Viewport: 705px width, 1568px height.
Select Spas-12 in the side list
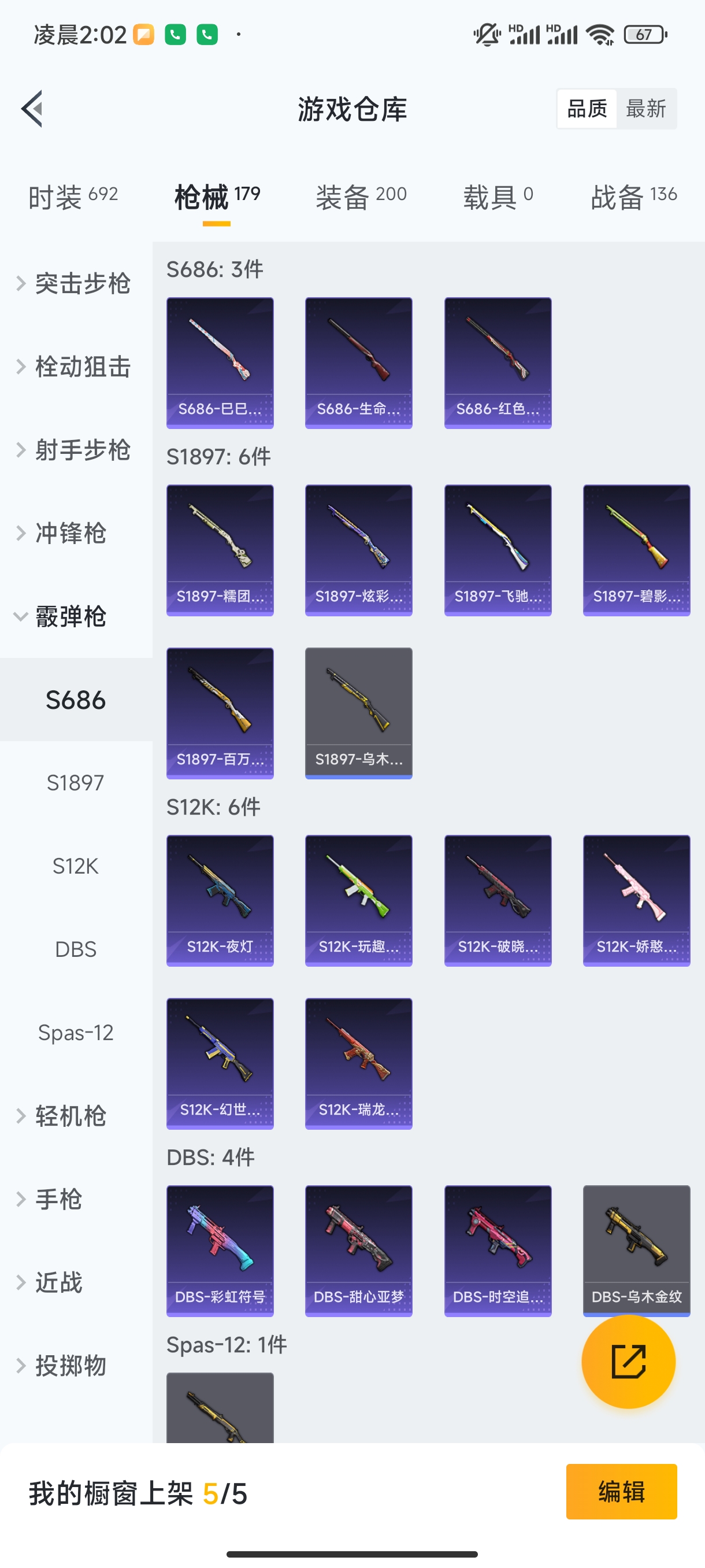point(76,1033)
